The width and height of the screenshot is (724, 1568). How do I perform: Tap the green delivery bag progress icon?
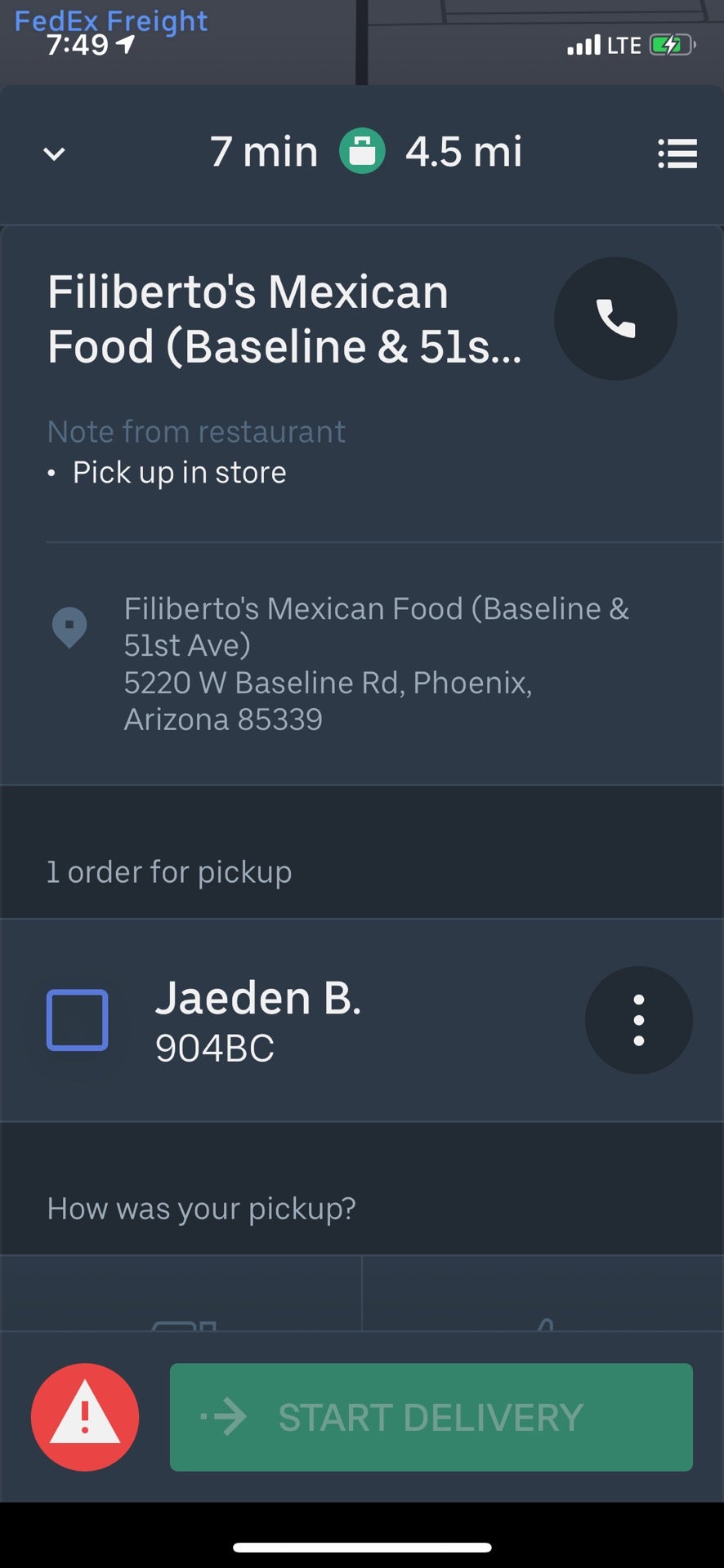point(363,152)
